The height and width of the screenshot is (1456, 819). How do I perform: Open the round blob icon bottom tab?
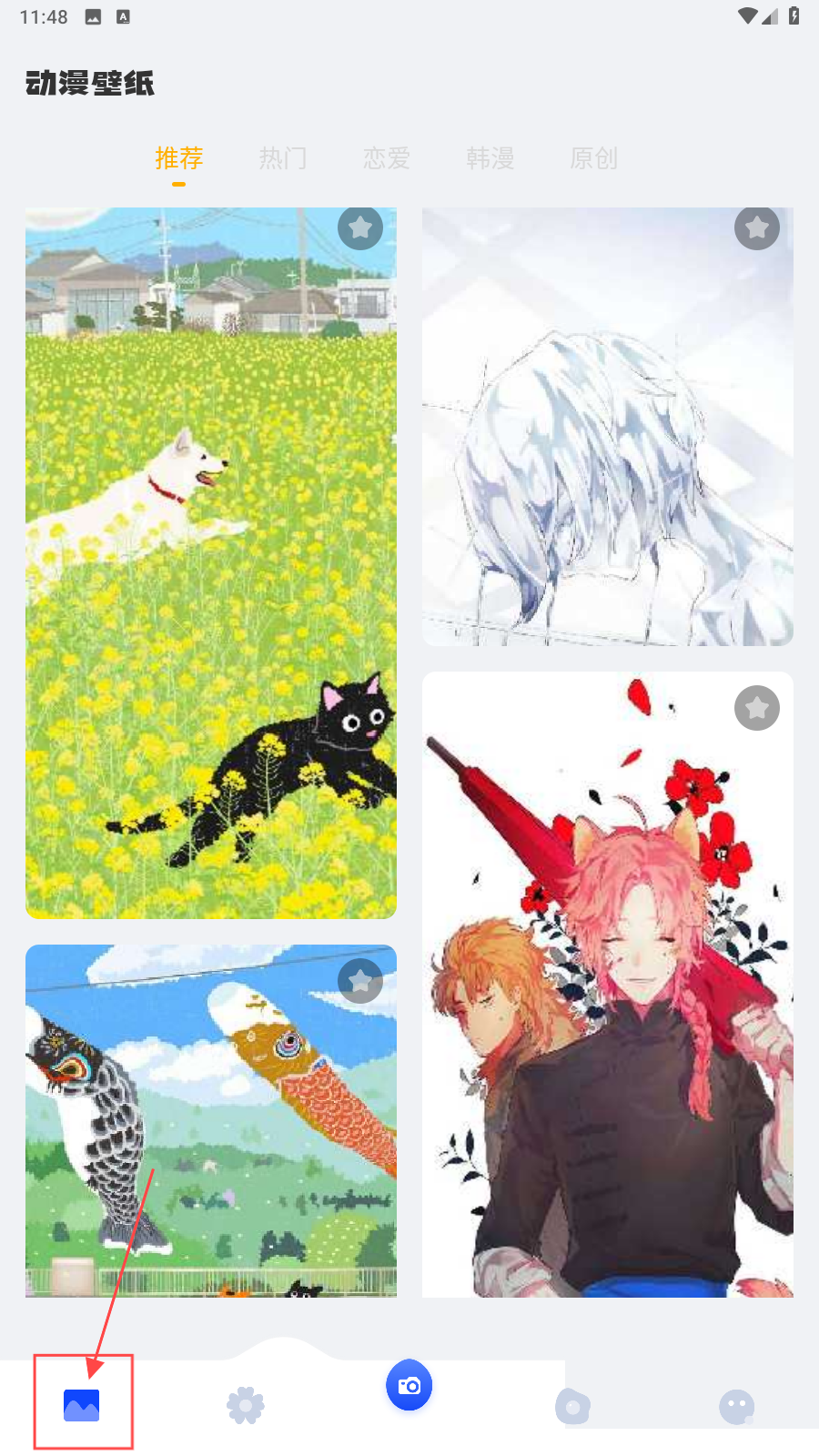click(x=572, y=1407)
